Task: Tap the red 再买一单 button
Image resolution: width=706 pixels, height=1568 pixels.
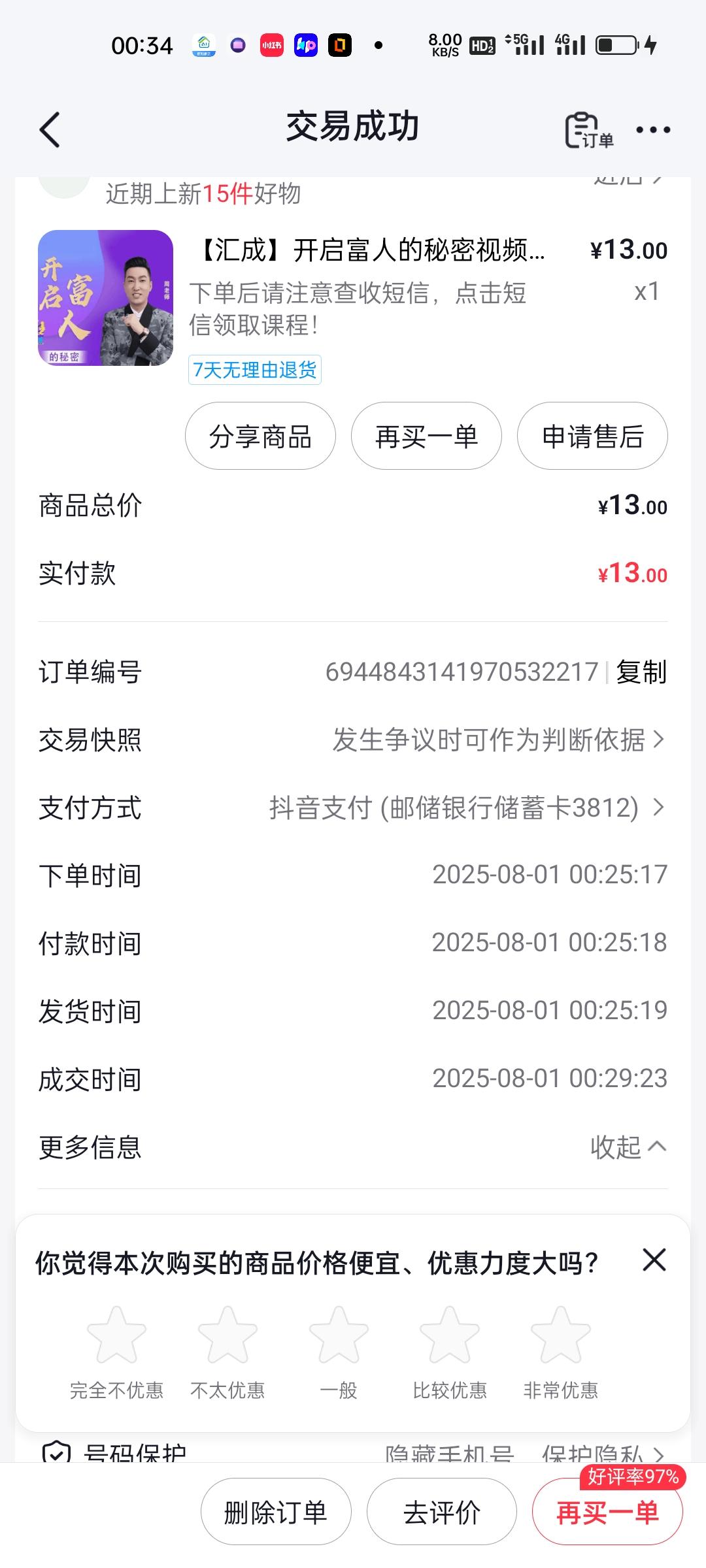Action: [607, 1512]
